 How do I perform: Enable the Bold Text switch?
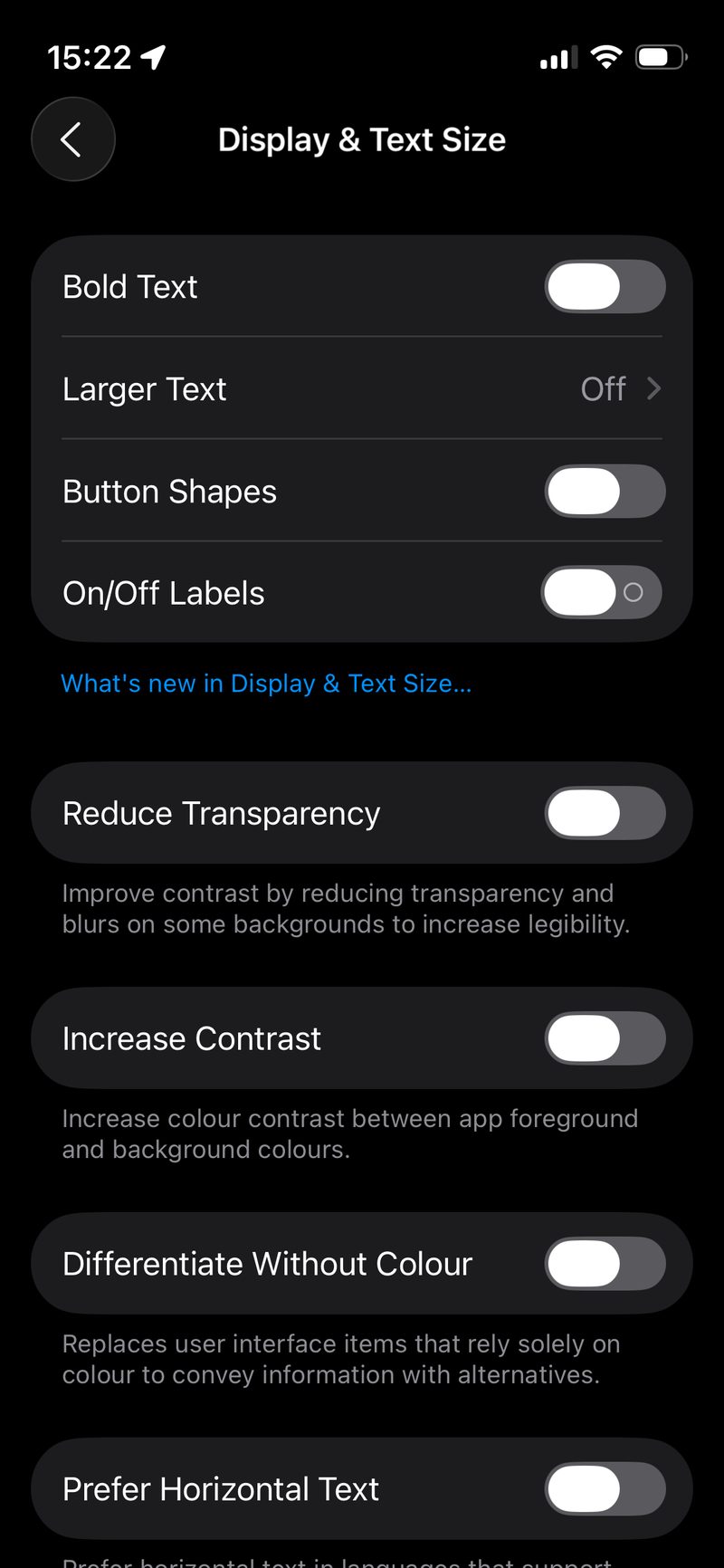click(605, 287)
